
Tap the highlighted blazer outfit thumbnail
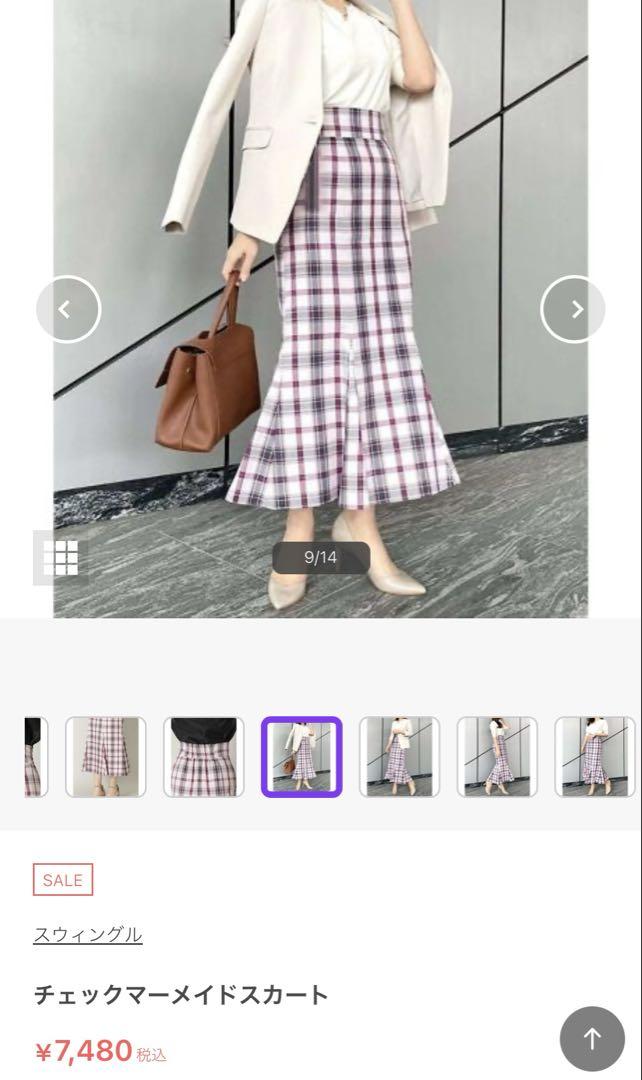[x=302, y=757]
